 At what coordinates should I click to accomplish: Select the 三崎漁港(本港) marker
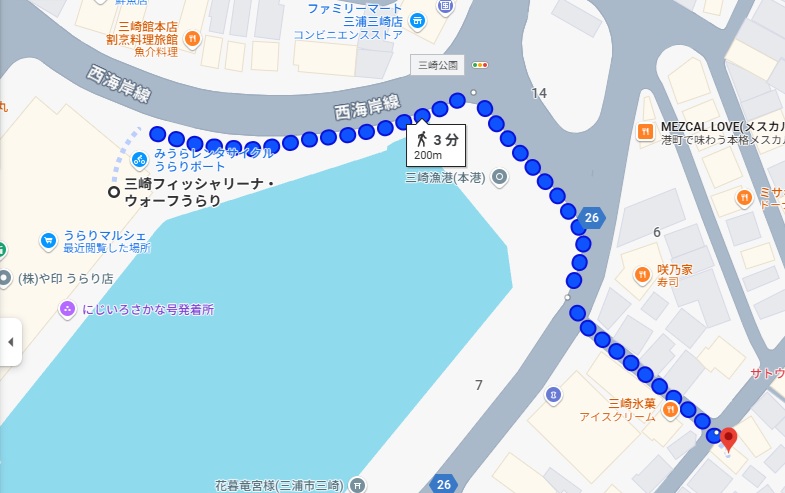click(x=500, y=178)
